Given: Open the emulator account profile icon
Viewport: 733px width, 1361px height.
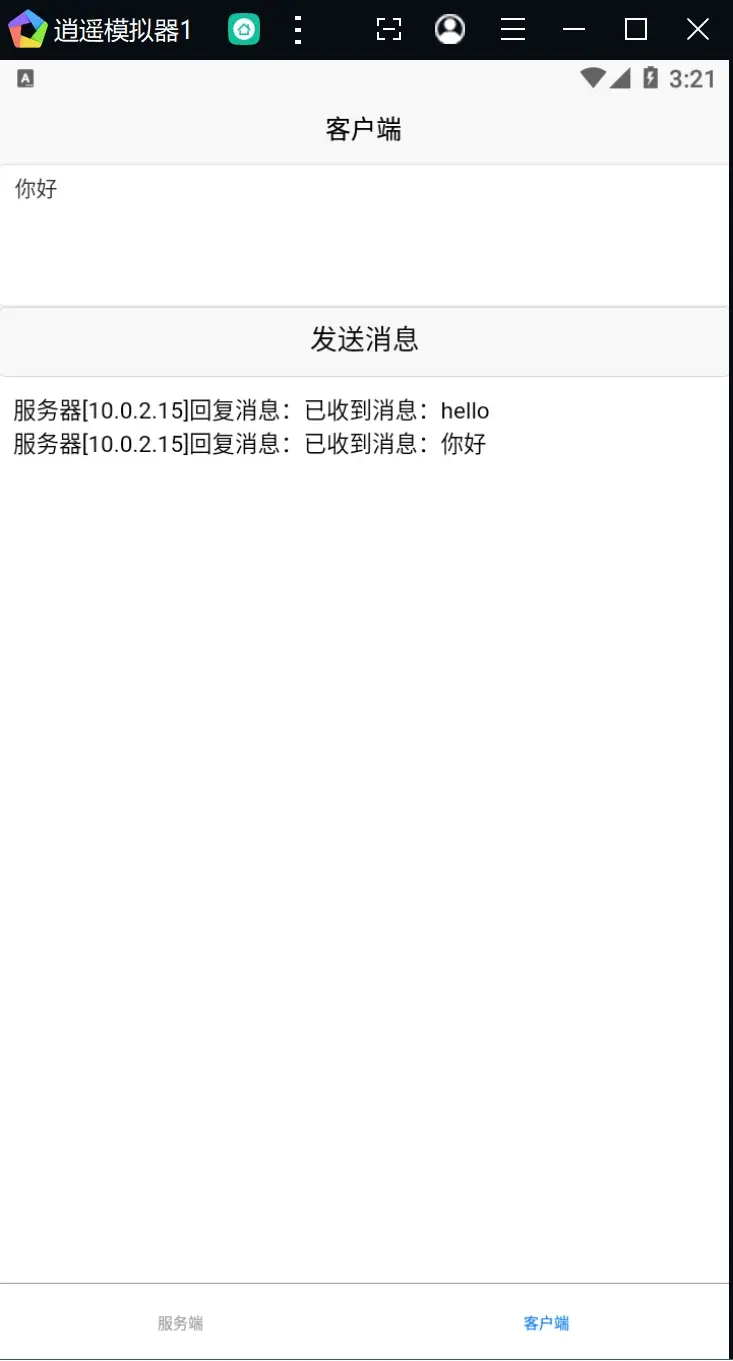Looking at the screenshot, I should 450,30.
